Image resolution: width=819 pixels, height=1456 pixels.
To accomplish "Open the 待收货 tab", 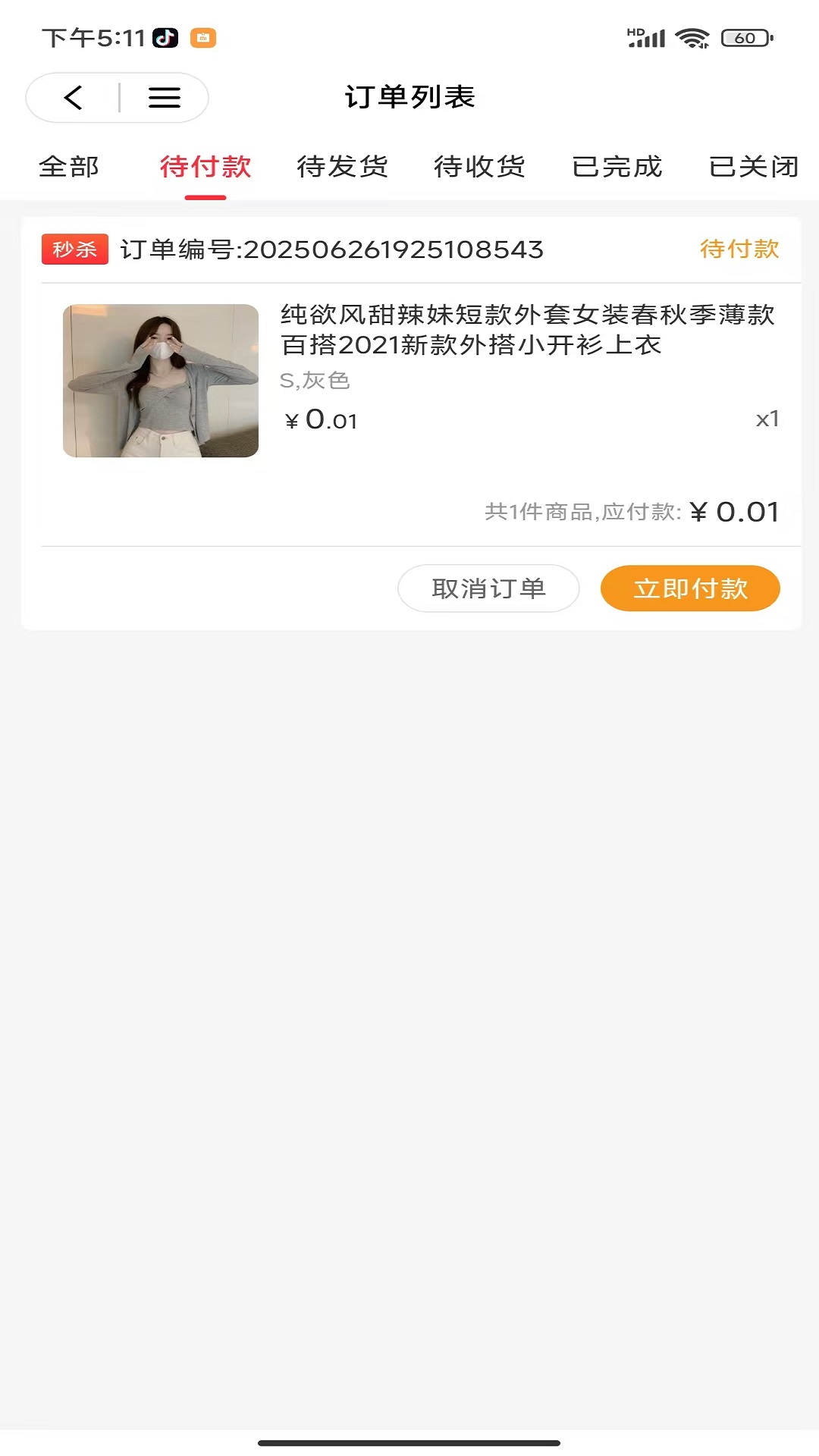I will [x=479, y=167].
